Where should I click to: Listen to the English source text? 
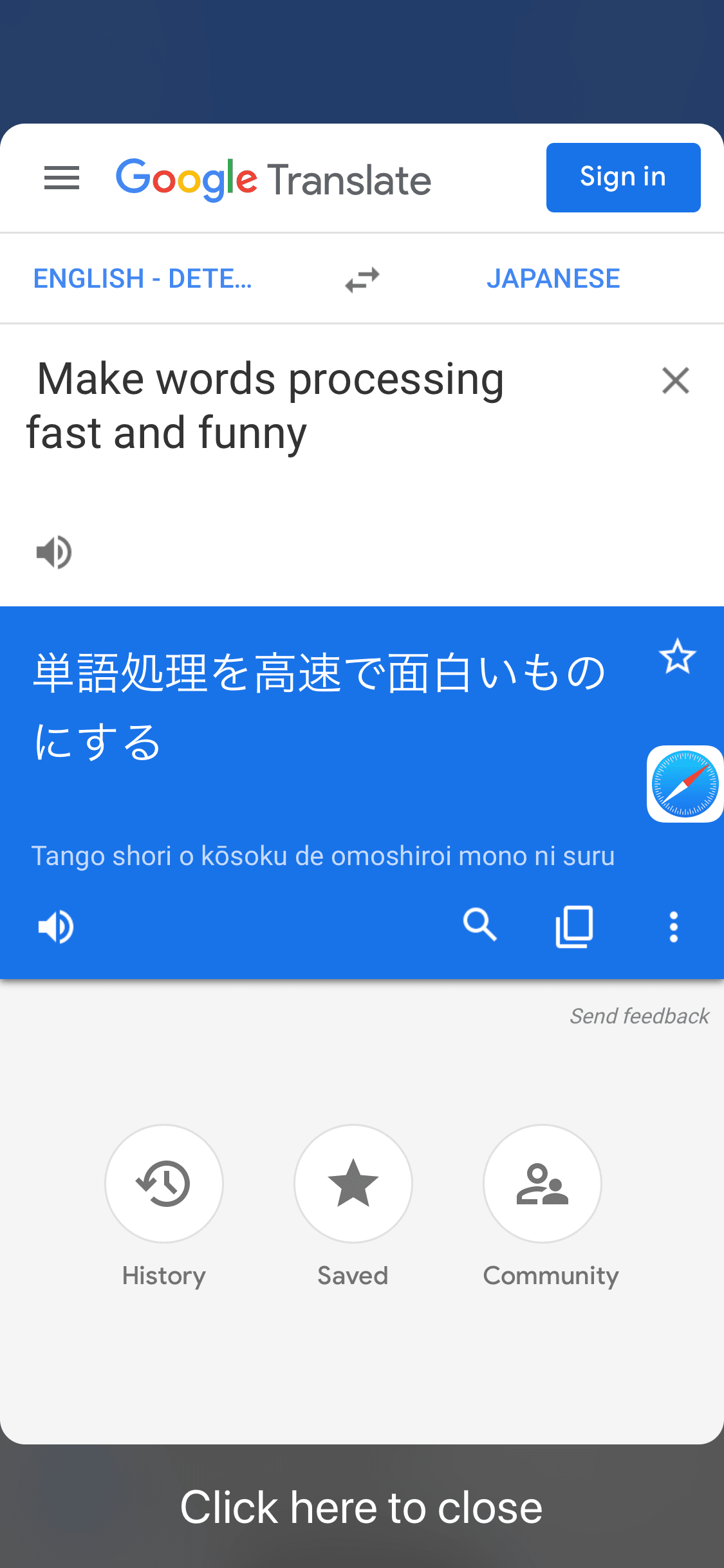pos(54,552)
